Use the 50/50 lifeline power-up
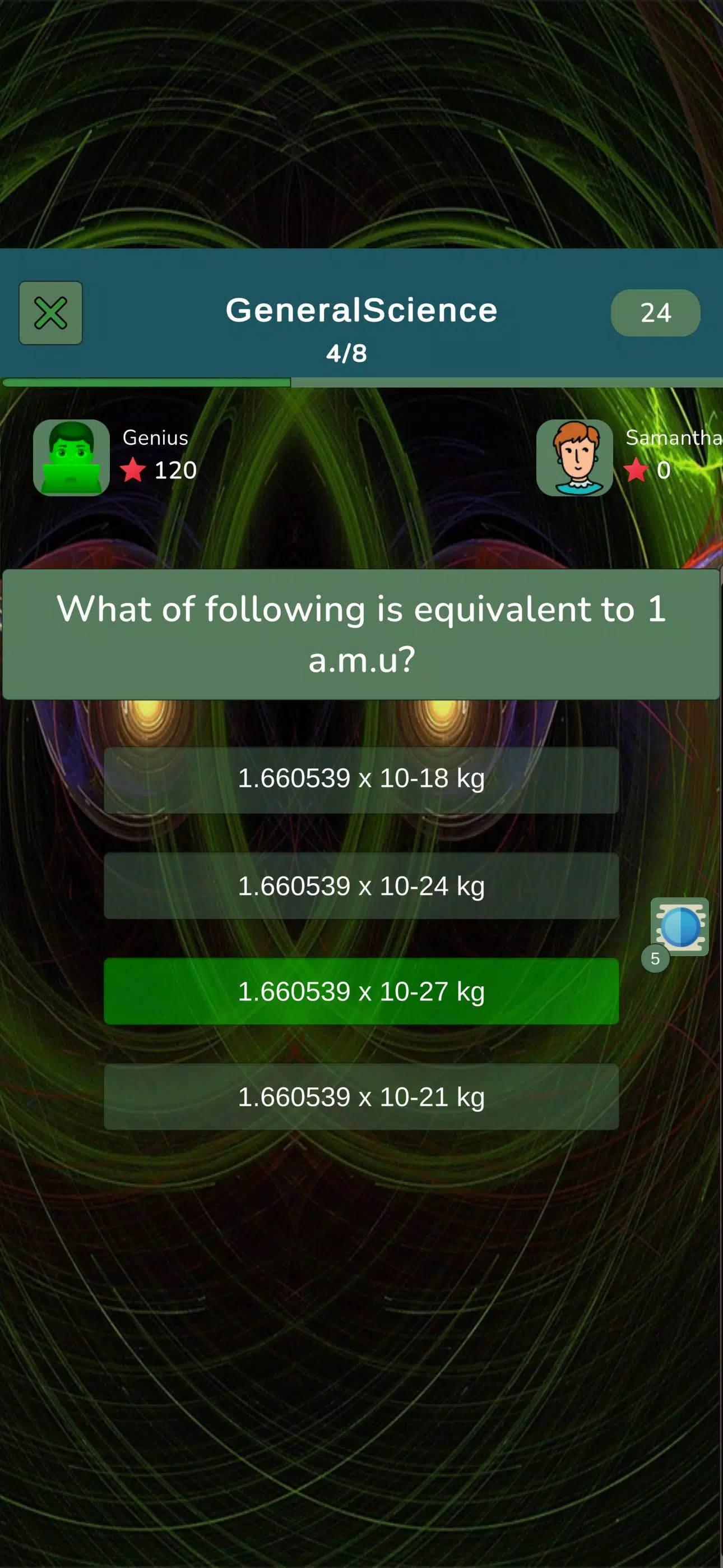723x1568 pixels. point(679,926)
